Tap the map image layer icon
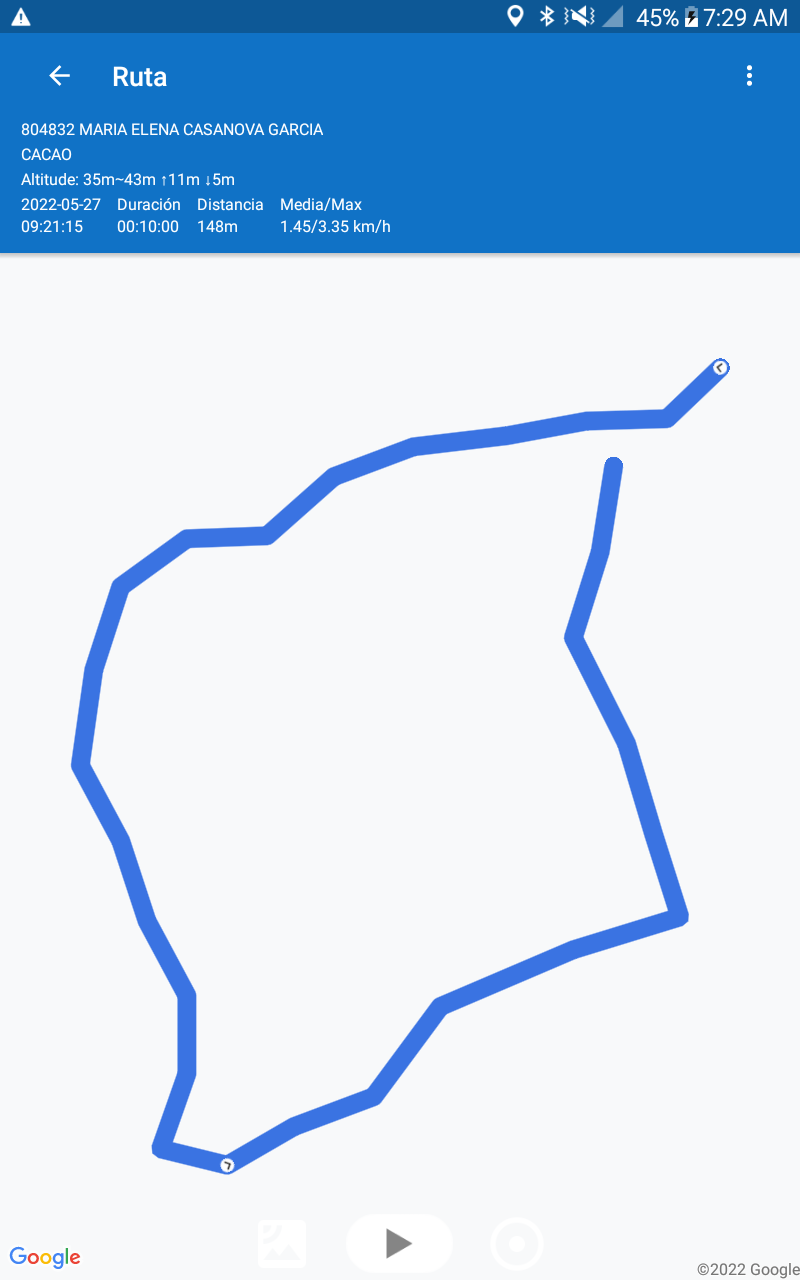The height and width of the screenshot is (1280, 800). click(282, 1244)
